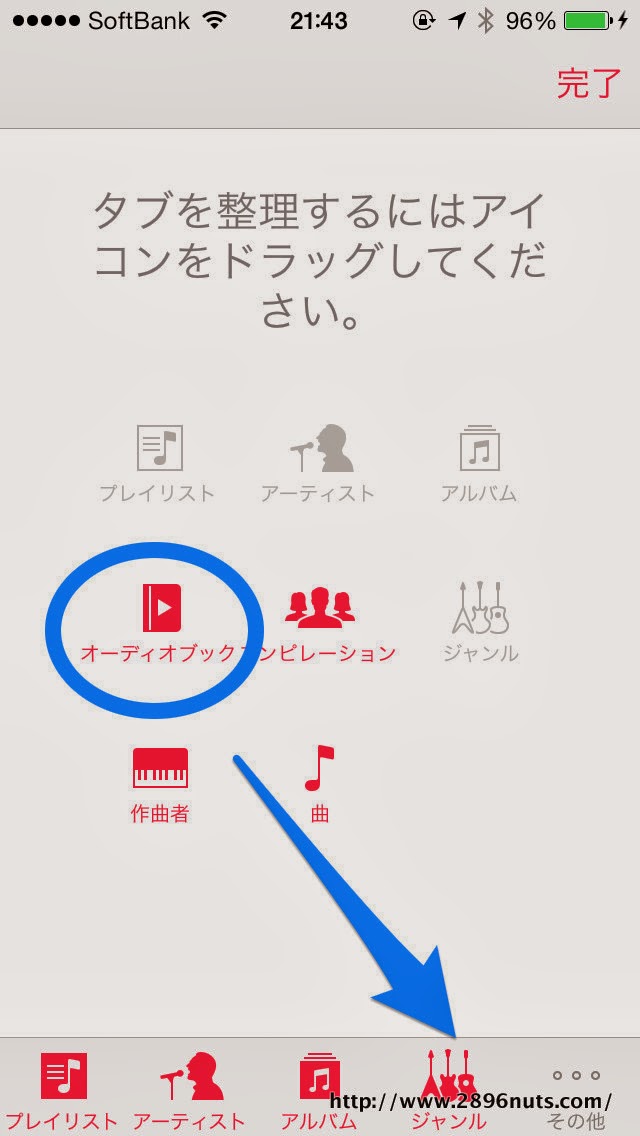Image resolution: width=640 pixels, height=1136 pixels.
Task: Switch to the プレイリスト tab in bottom bar
Action: pos(62,1088)
